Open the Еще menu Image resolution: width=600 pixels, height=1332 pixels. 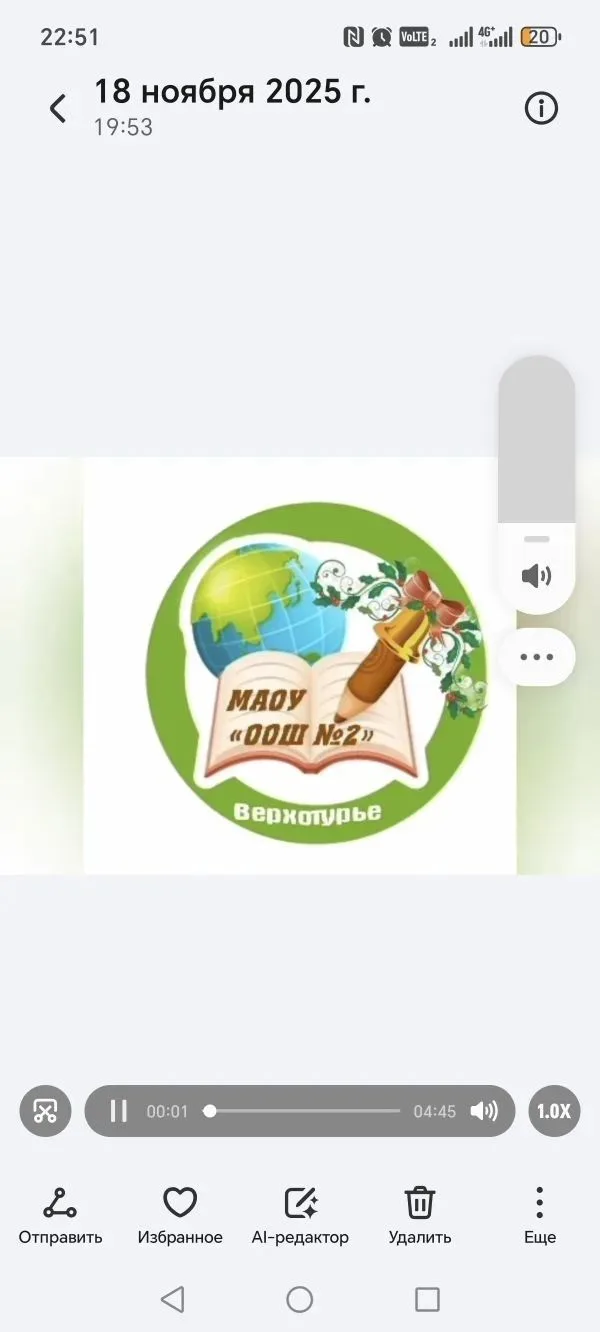[x=539, y=1214]
